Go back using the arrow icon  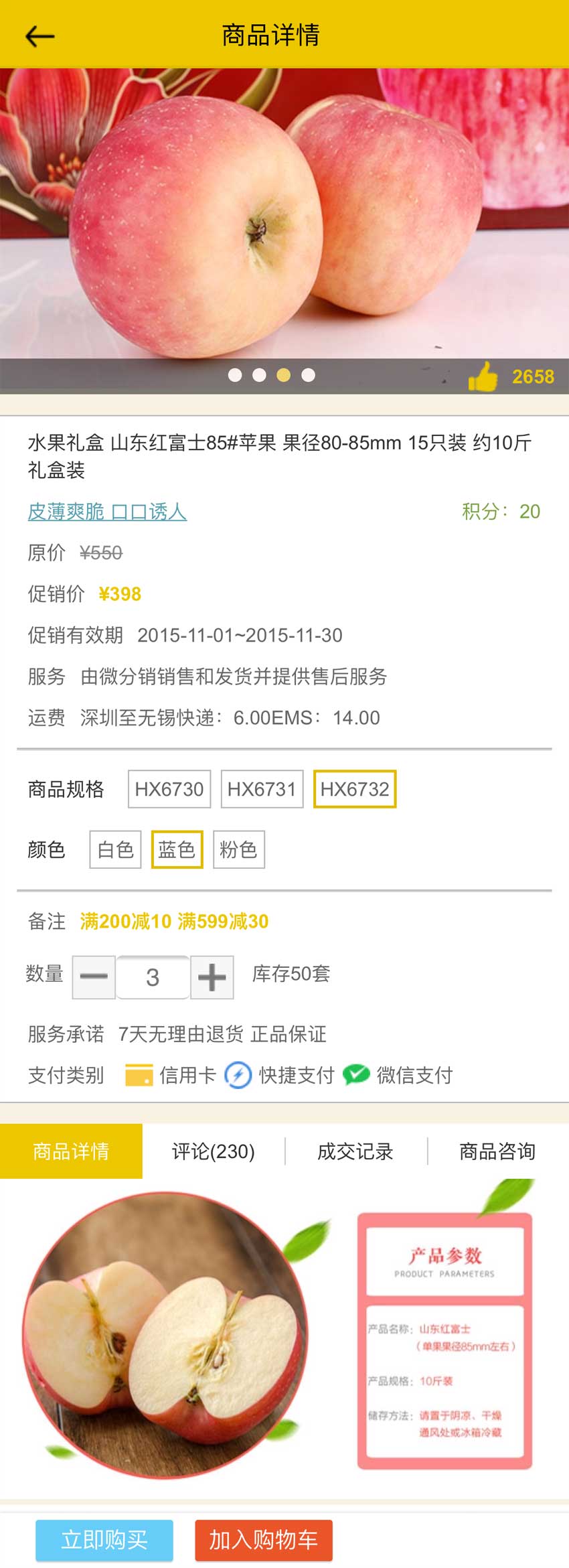[39, 36]
